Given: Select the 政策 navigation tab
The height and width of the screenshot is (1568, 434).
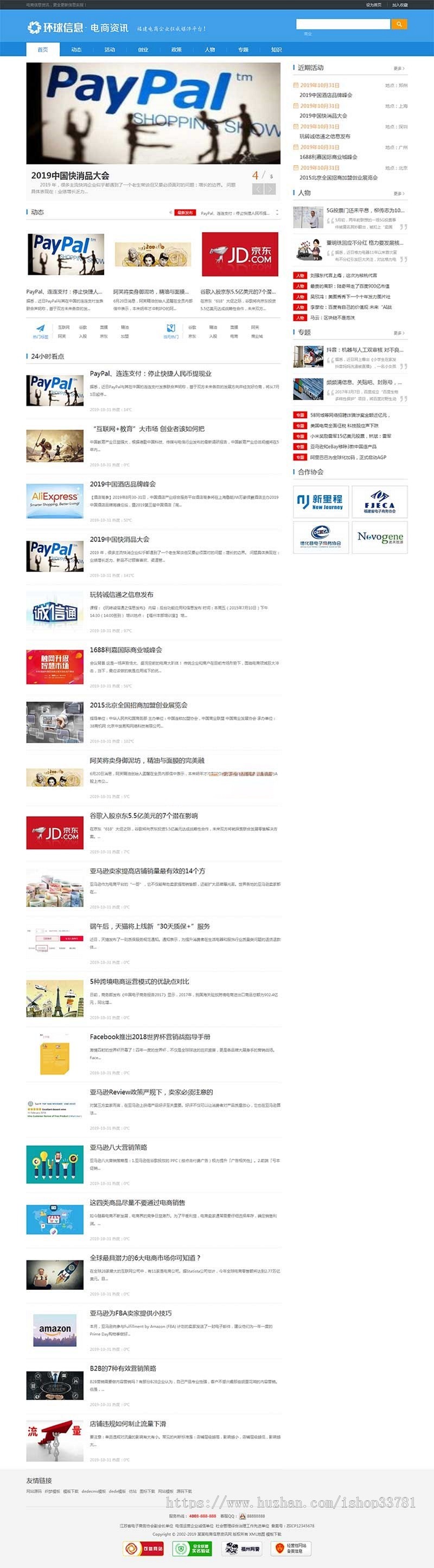Looking at the screenshot, I should 176,50.
